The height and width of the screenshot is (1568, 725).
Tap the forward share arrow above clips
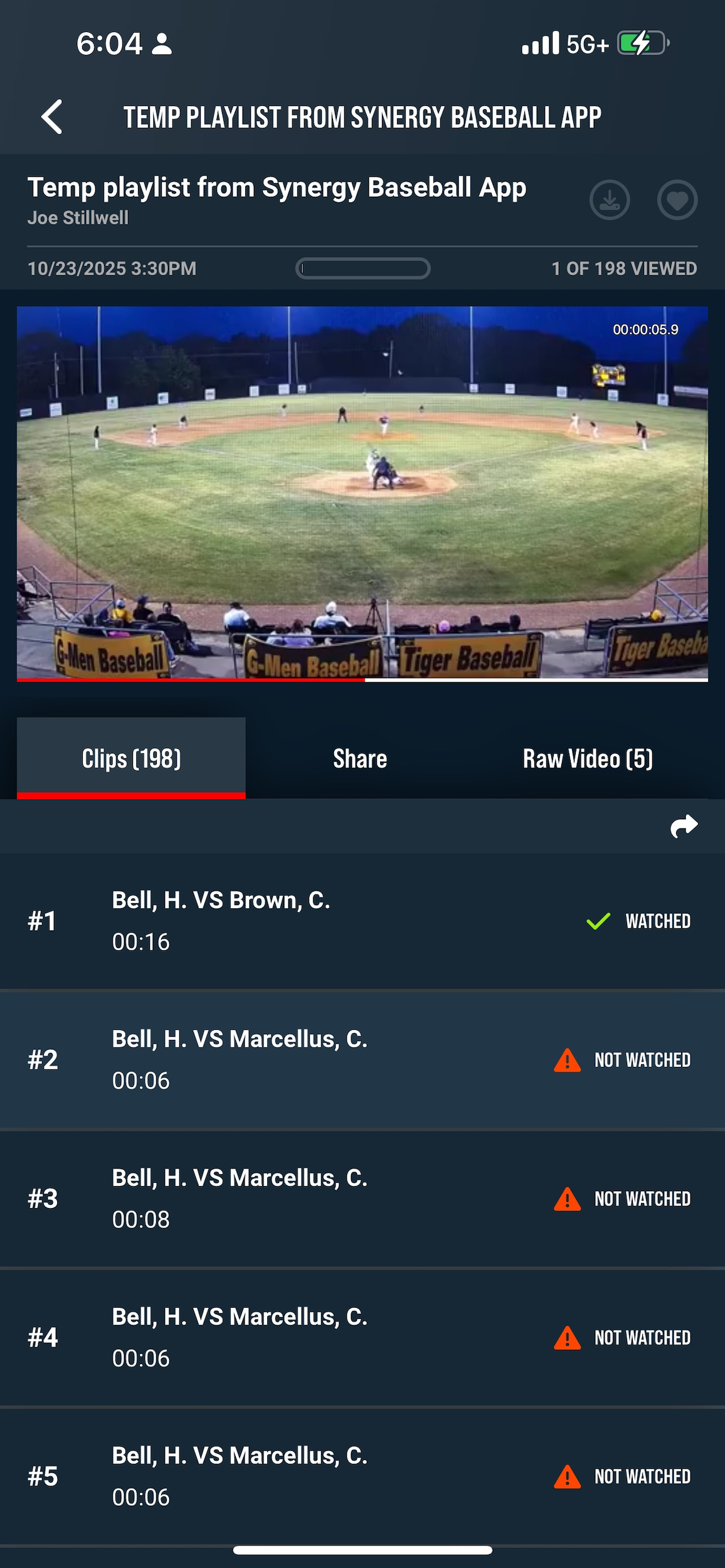tap(684, 826)
